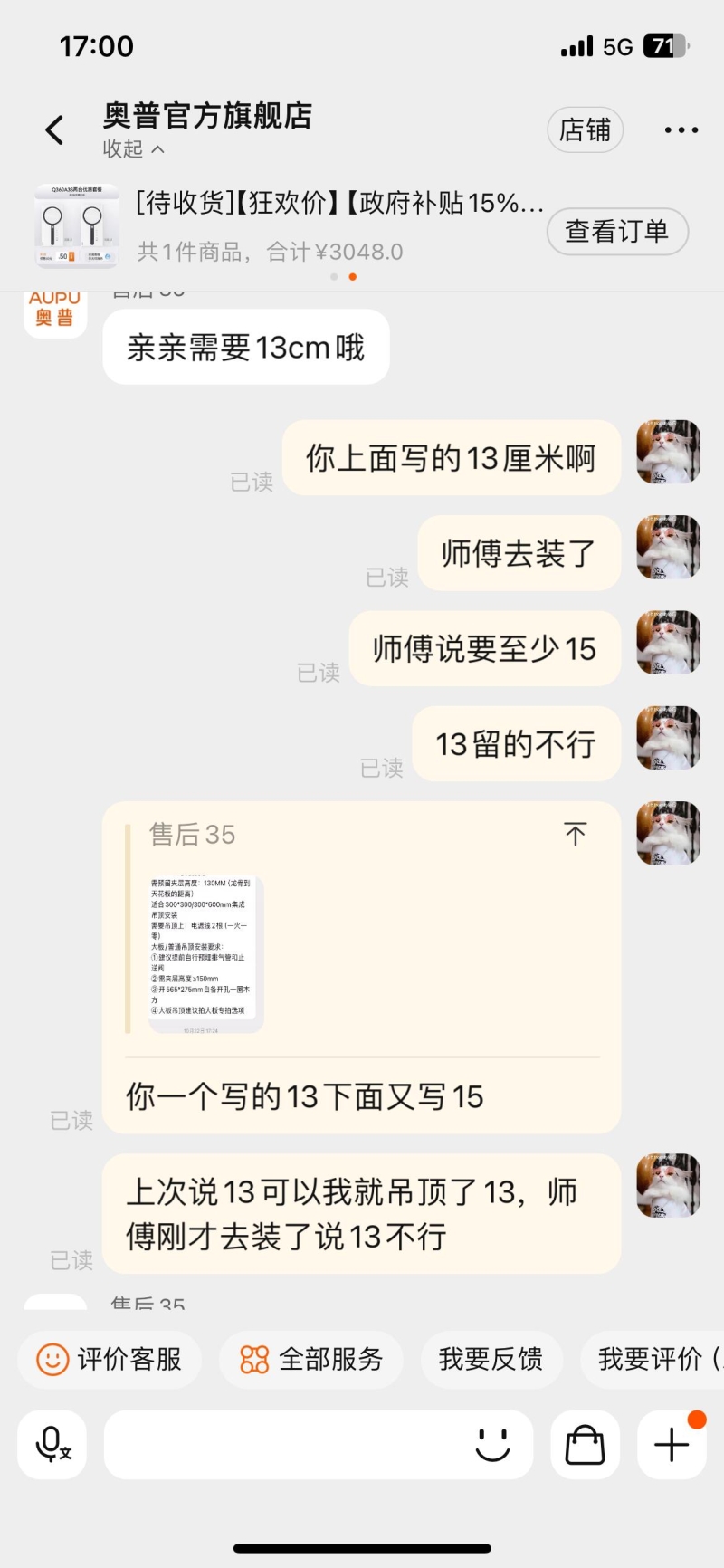This screenshot has width=724, height=1568.
Task: Tap the 我要评价 chip
Action: [655, 1359]
